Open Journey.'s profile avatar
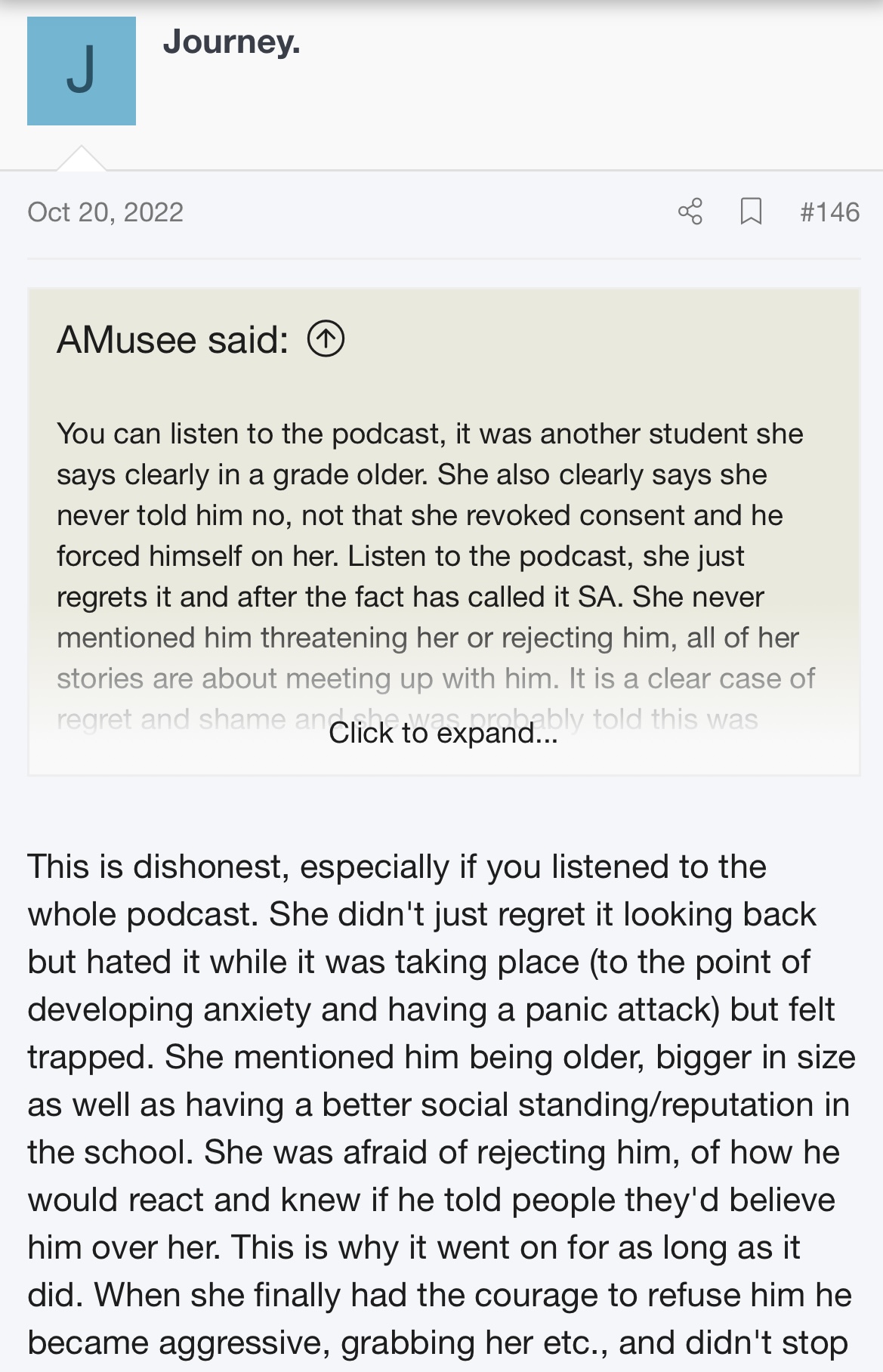883x1372 pixels. (x=82, y=71)
